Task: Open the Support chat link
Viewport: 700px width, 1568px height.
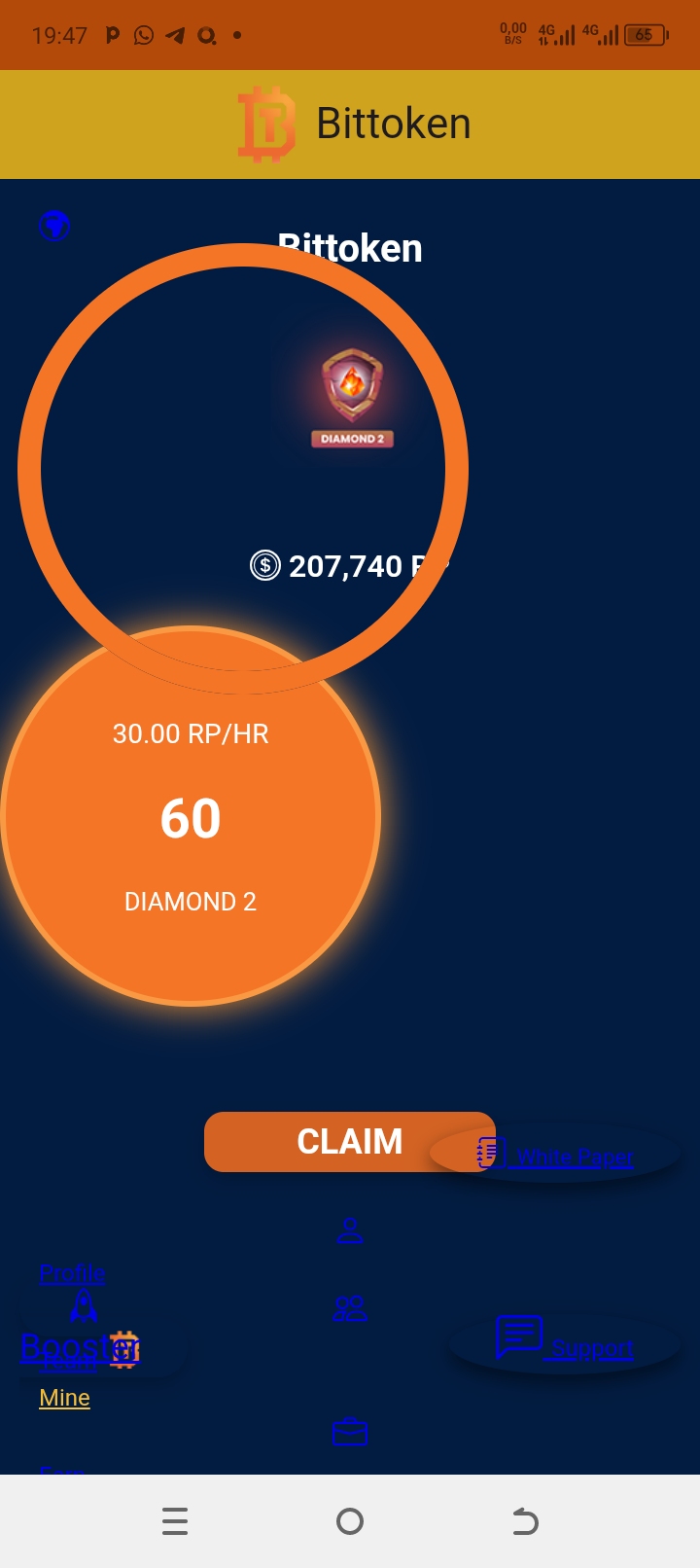Action: click(591, 1348)
